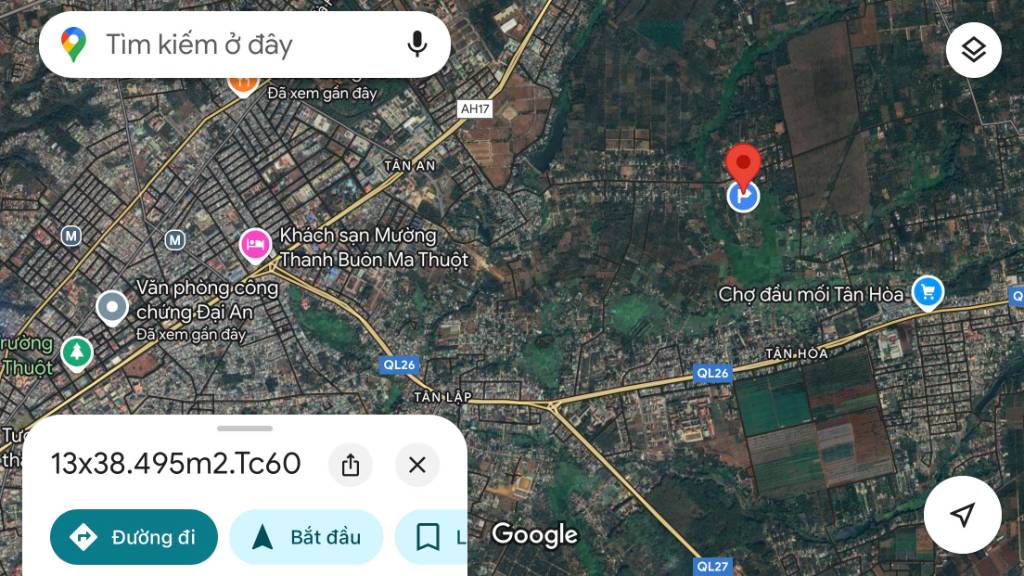Save the place with the bookmark chip
Viewport: 1024px width, 576px height.
point(431,537)
